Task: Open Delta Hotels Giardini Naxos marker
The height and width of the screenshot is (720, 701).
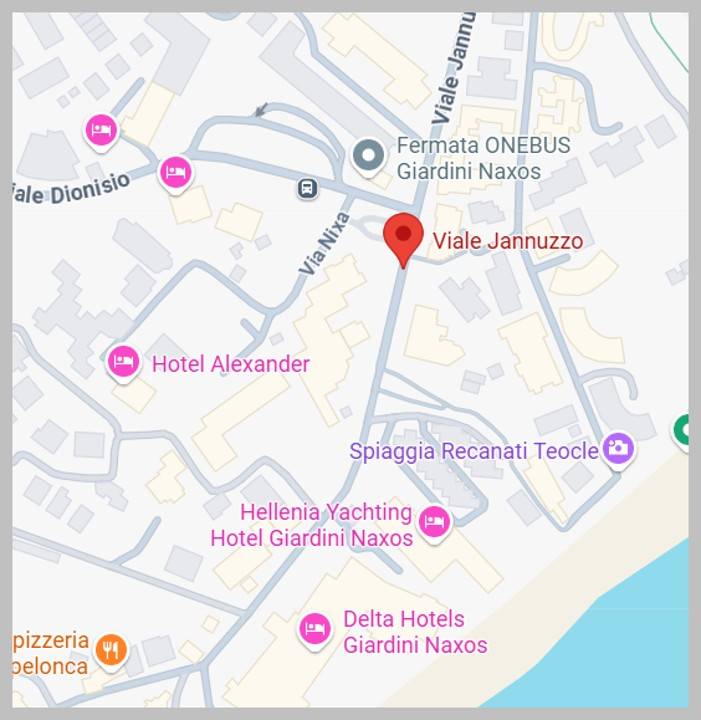Action: point(315,629)
